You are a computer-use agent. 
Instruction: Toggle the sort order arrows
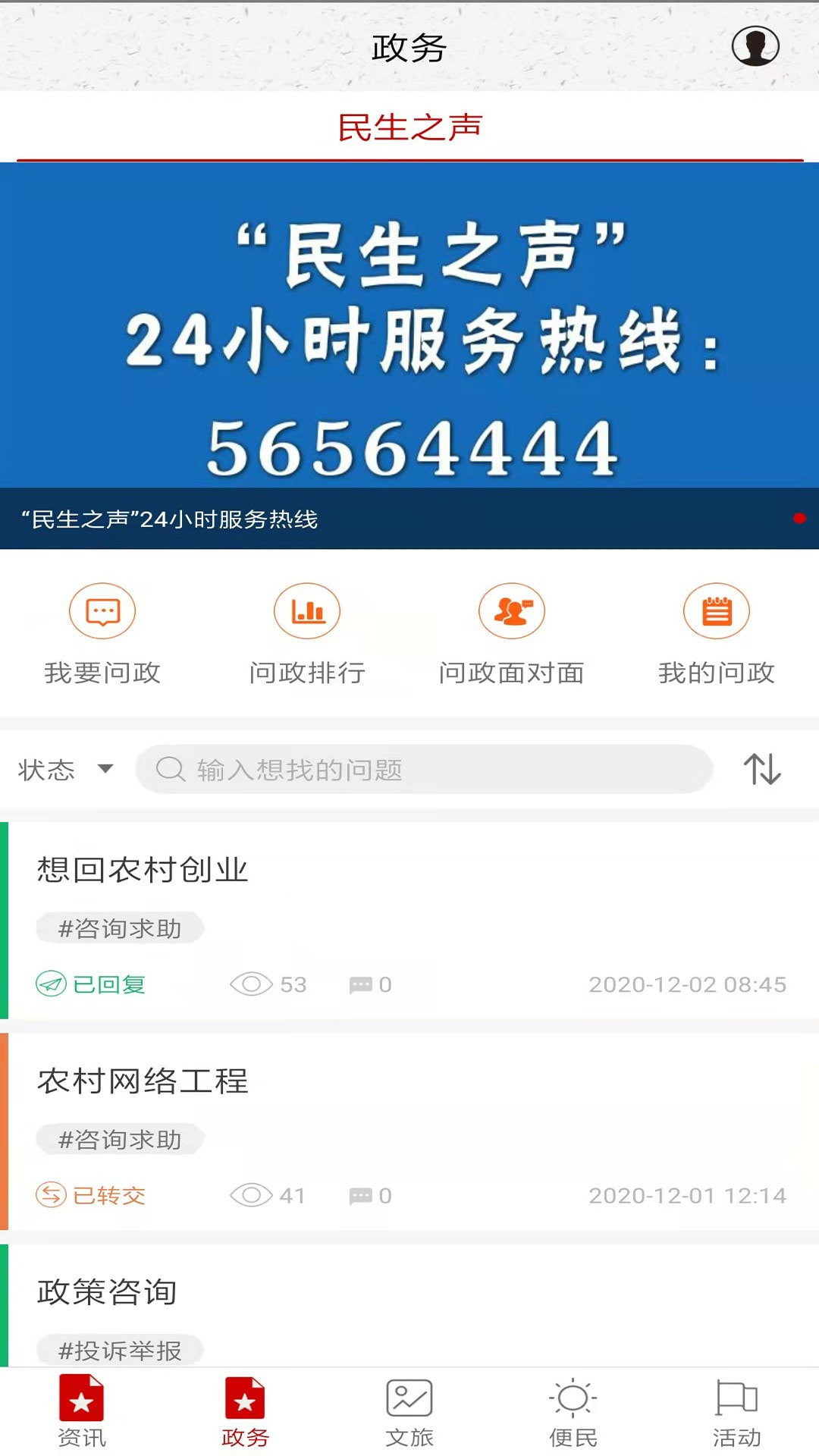pyautogui.click(x=762, y=769)
